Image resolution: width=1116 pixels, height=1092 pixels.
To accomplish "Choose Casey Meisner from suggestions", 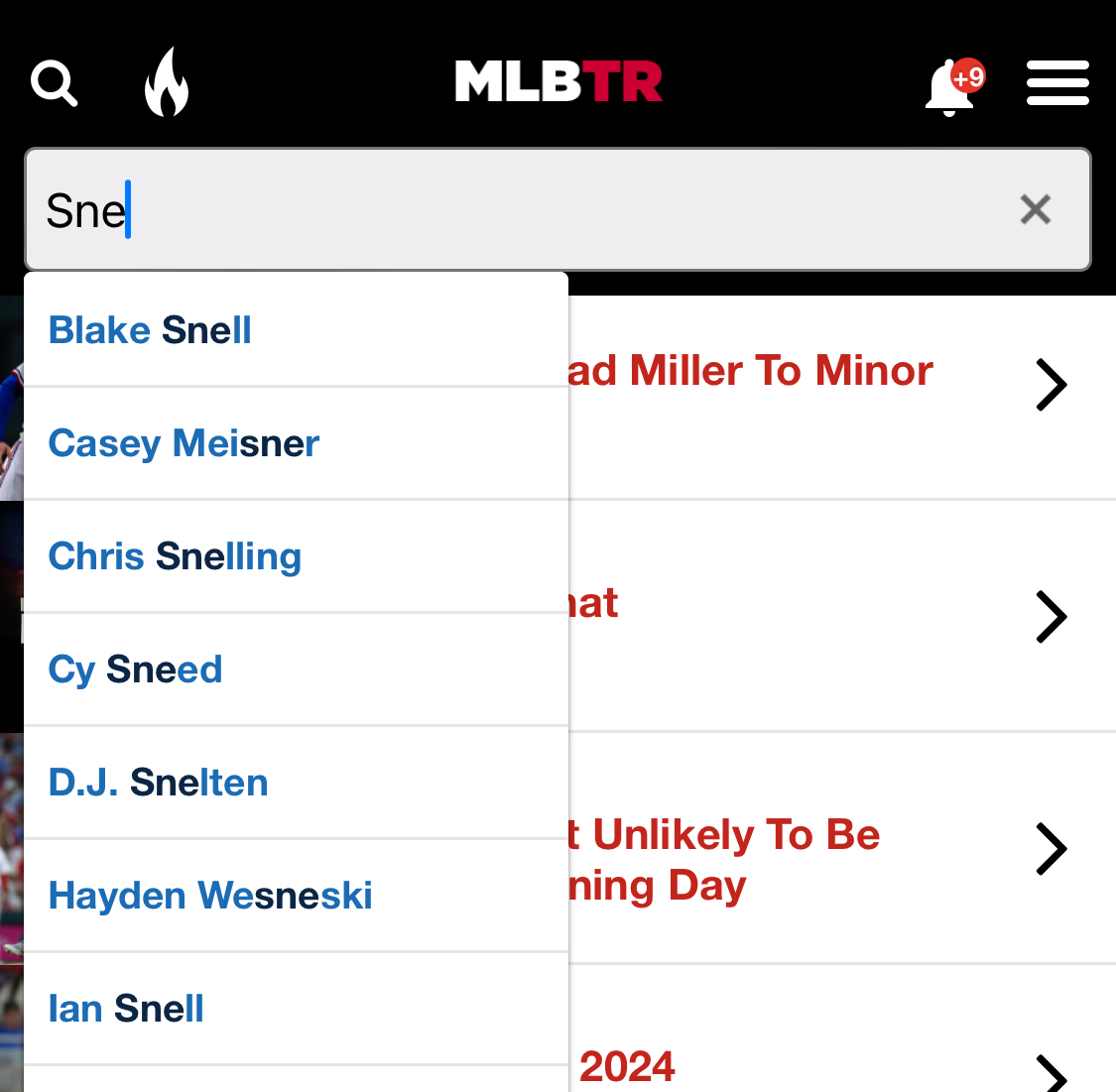I will [184, 443].
